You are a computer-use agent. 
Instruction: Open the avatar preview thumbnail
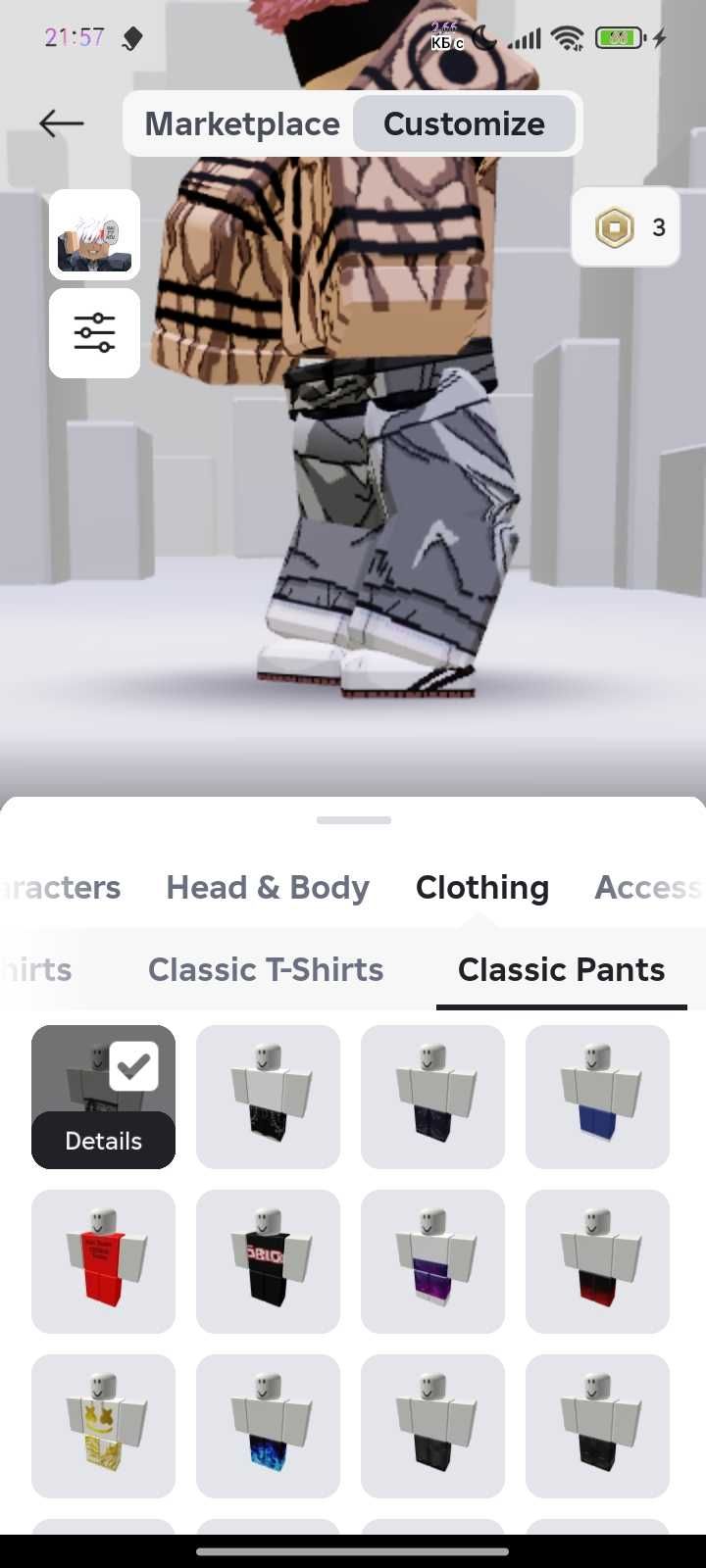coord(95,235)
